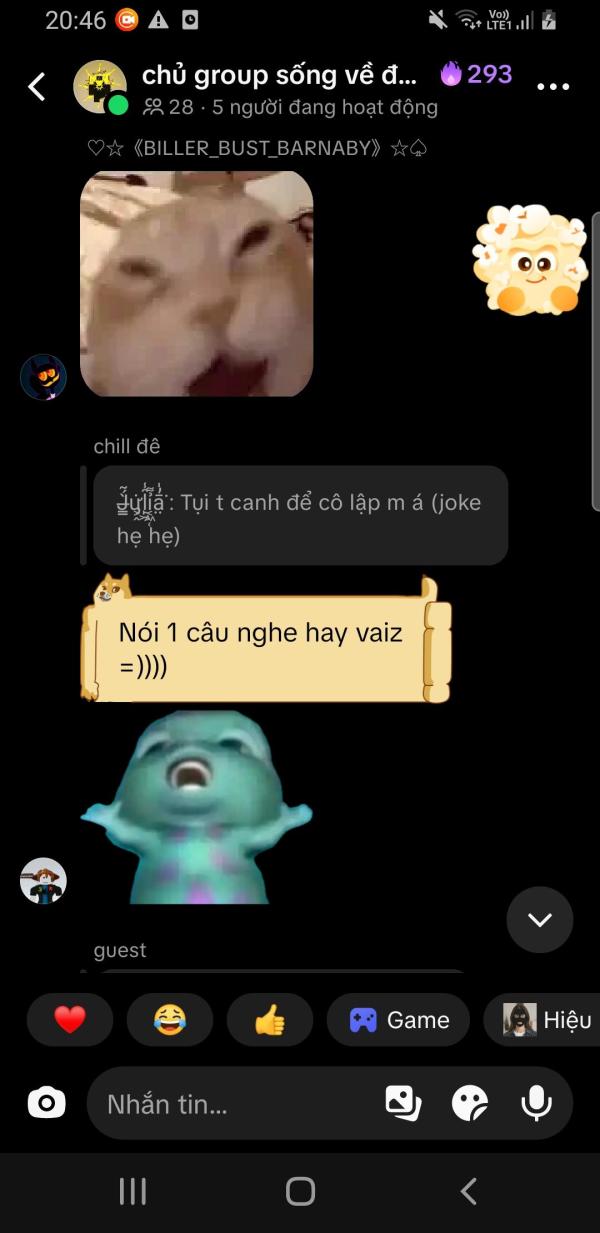Focus the Nhắn tin message field
The height and width of the screenshot is (1233, 600).
tap(235, 1104)
